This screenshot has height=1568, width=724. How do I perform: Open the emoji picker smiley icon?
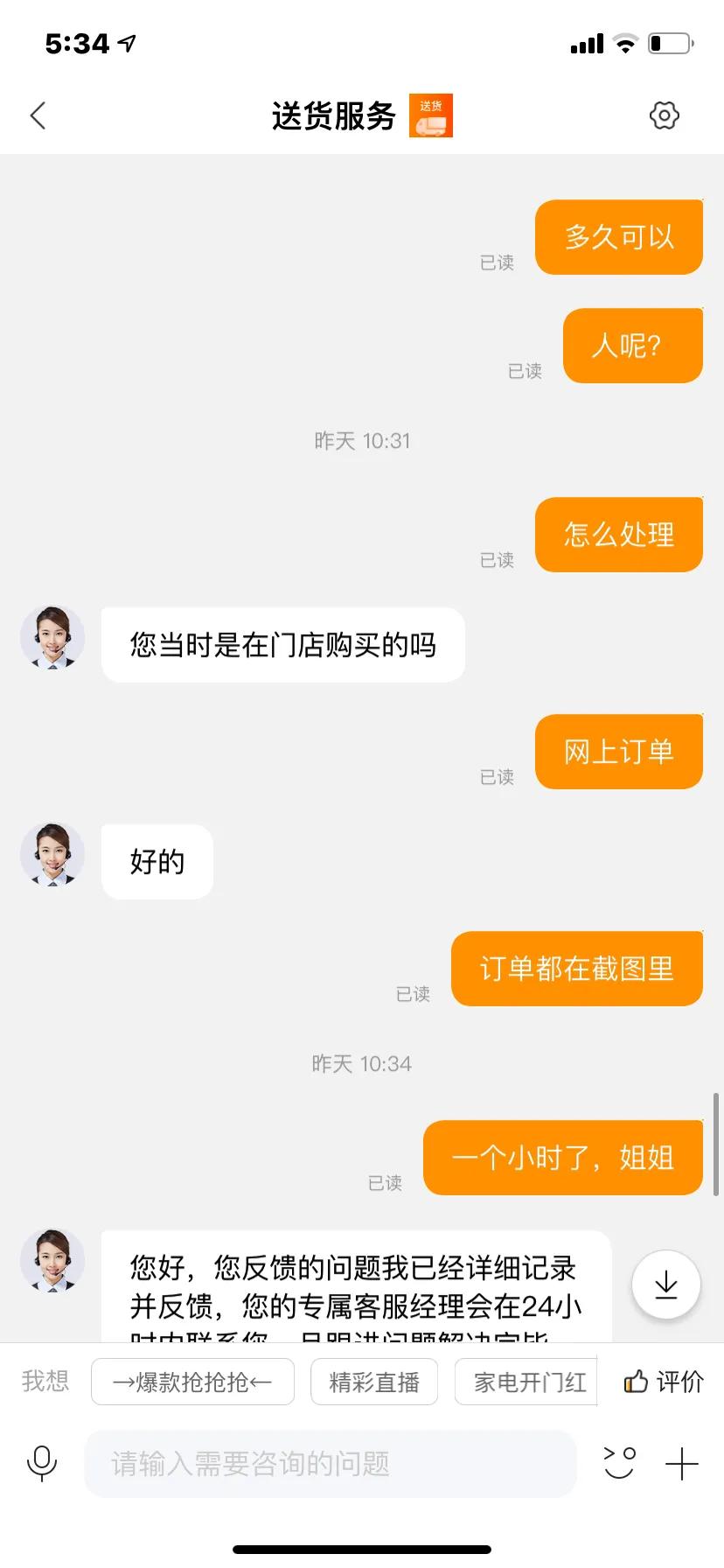[618, 1463]
